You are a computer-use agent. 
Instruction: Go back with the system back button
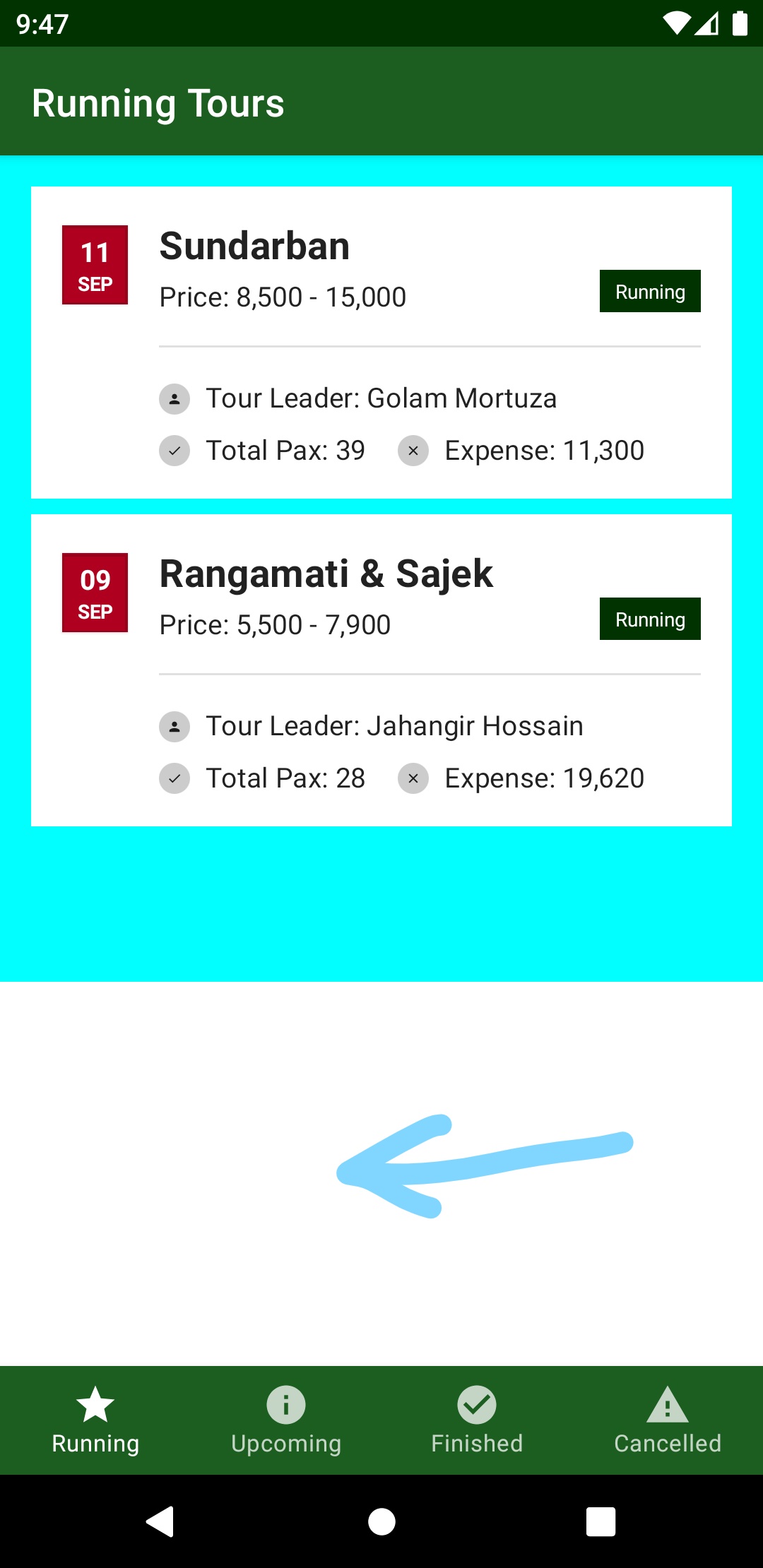pos(160,1521)
